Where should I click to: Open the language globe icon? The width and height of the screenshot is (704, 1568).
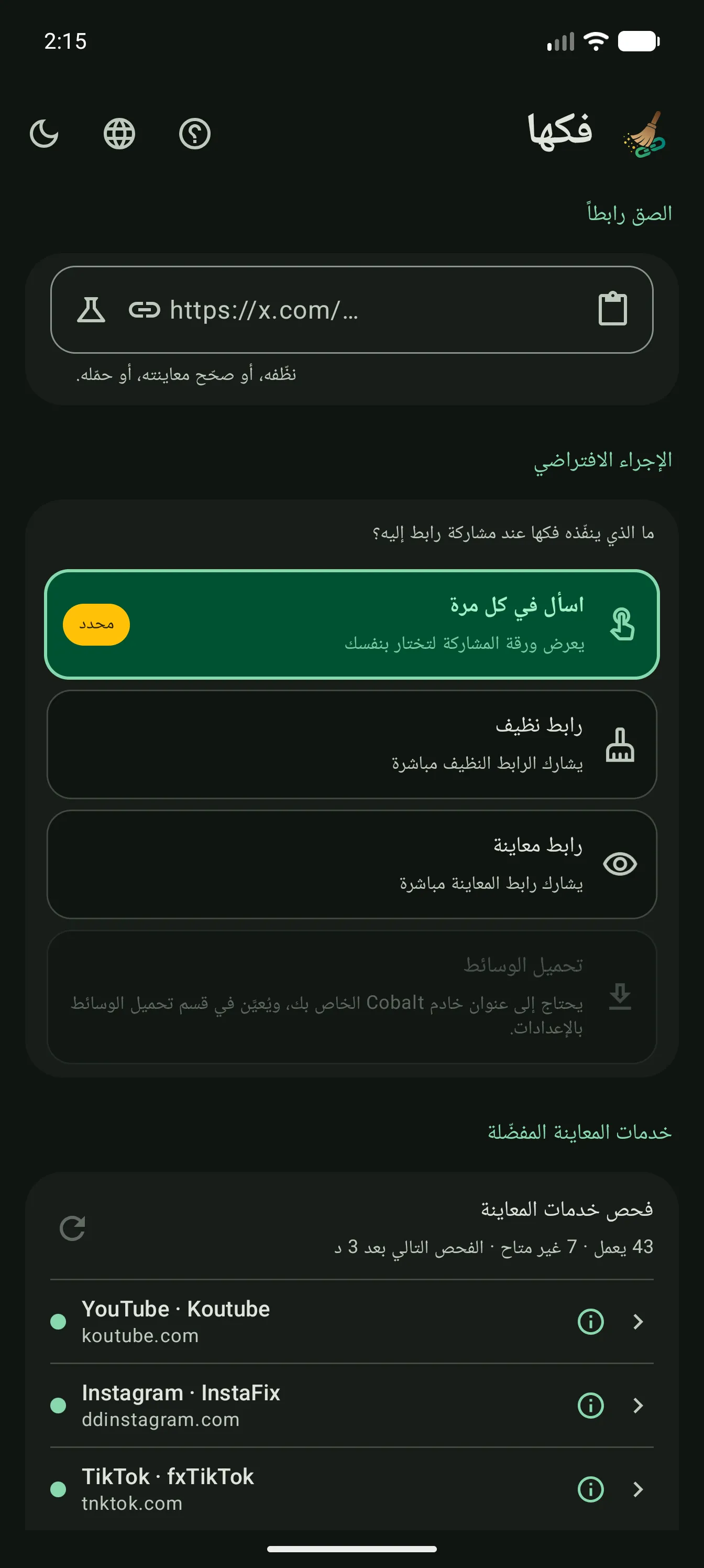[x=119, y=134]
